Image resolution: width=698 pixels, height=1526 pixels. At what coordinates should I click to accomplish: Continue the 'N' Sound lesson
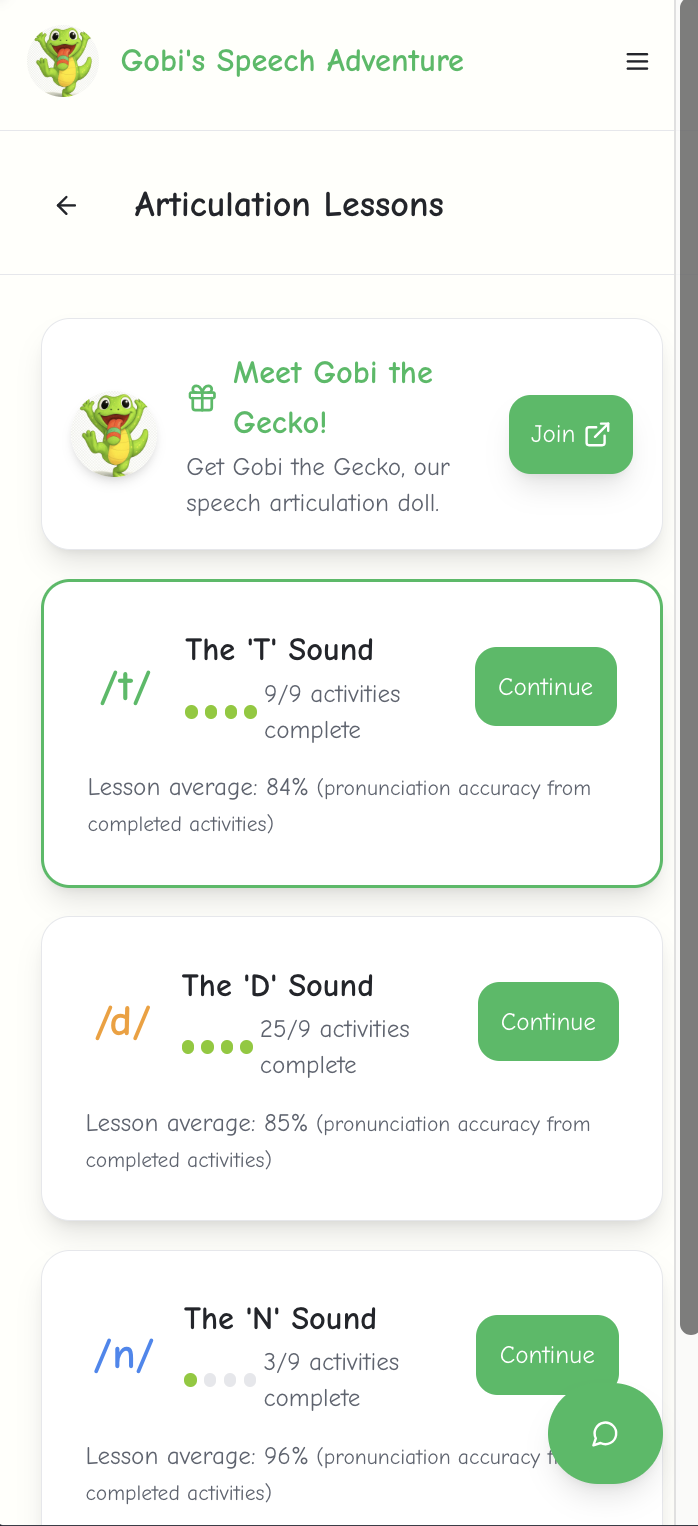tap(547, 1354)
